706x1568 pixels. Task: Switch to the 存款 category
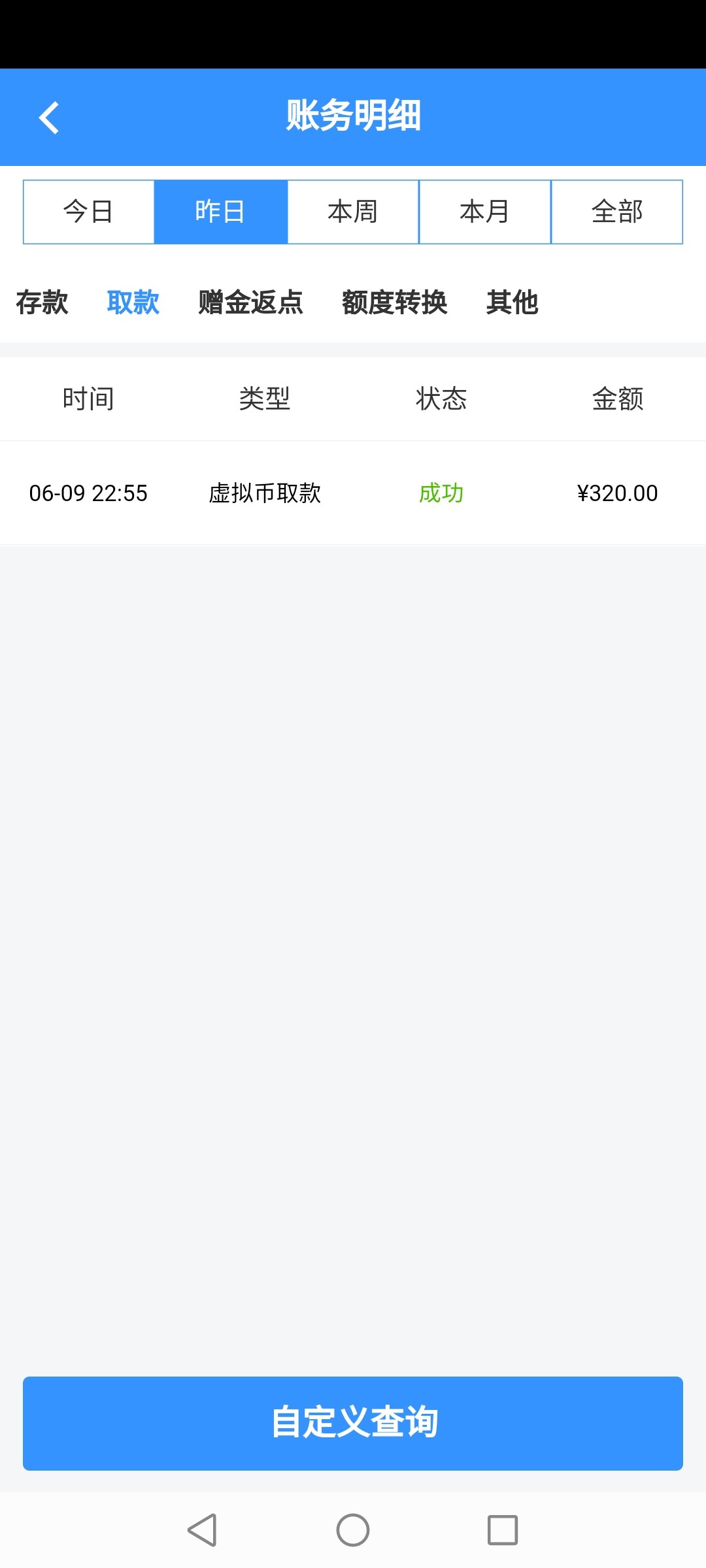coord(42,302)
